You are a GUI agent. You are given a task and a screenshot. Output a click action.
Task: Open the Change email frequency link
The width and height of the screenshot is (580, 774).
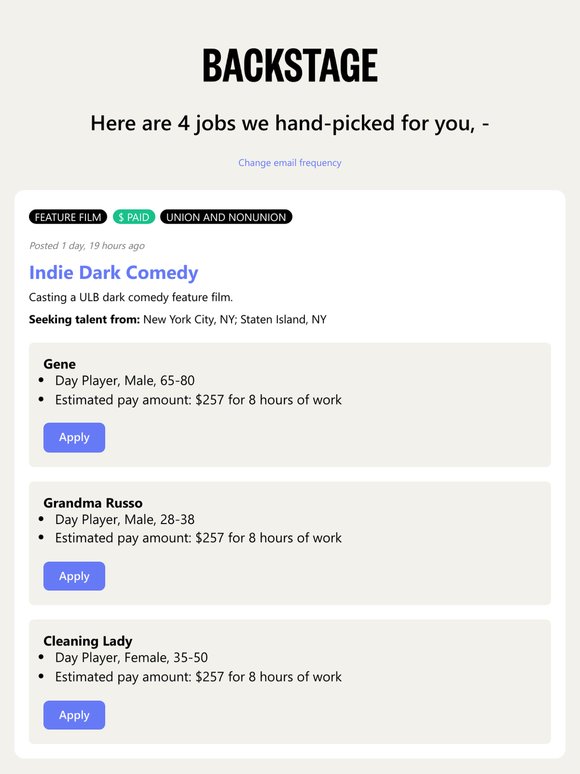tap(290, 162)
